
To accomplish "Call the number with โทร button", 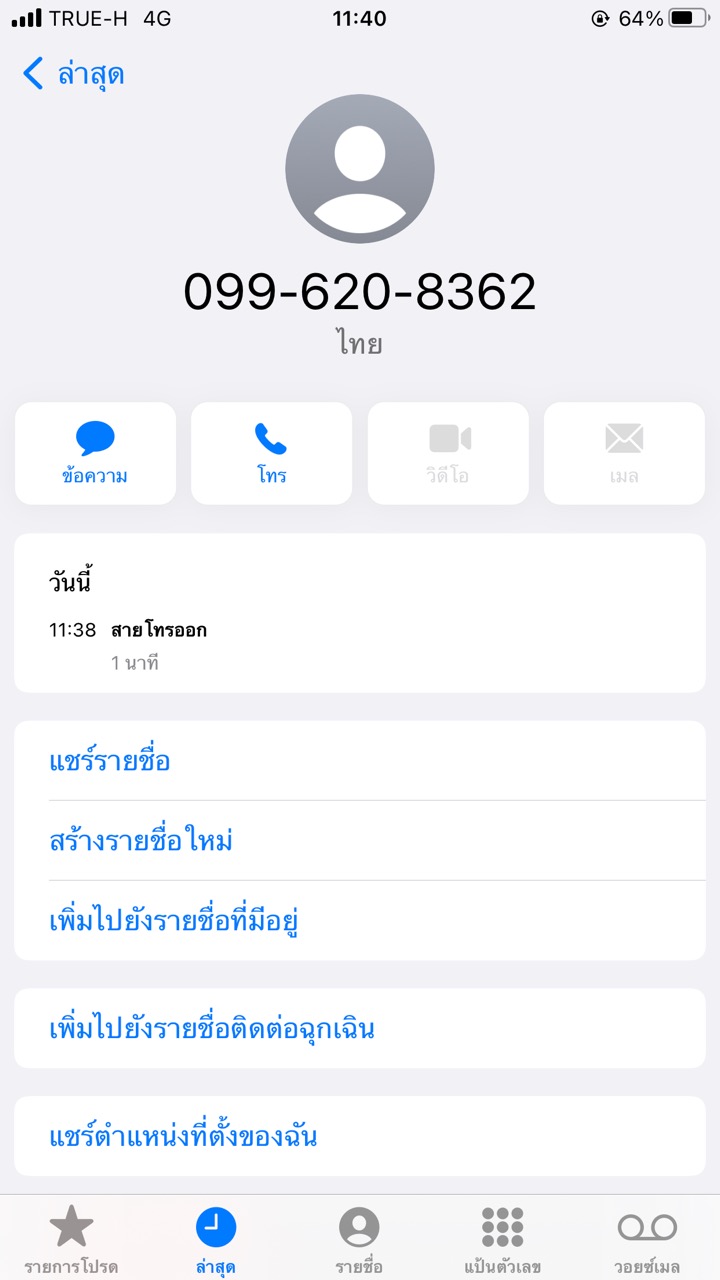I will [271, 453].
